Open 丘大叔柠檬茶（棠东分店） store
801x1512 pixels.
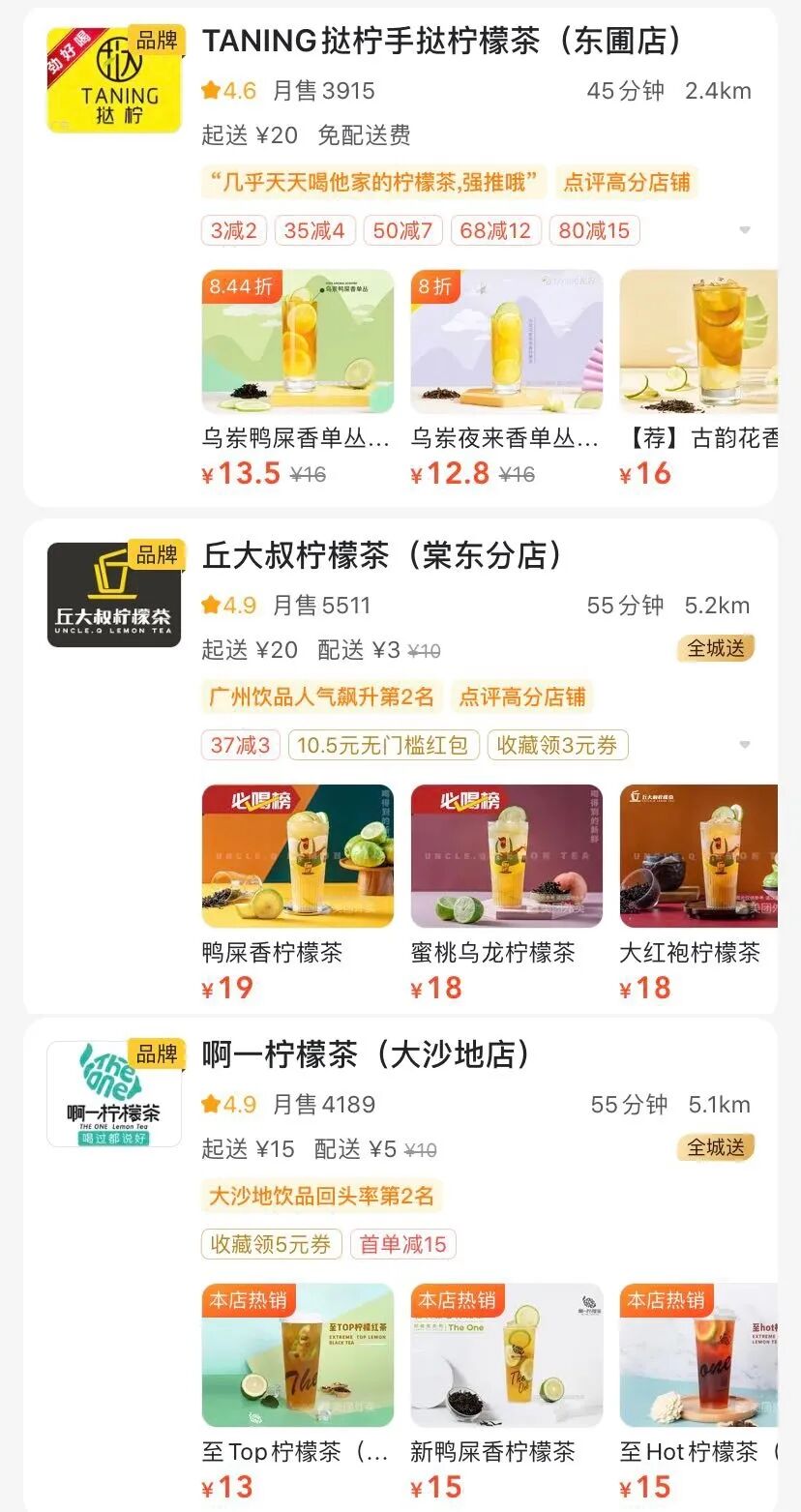[x=382, y=555]
